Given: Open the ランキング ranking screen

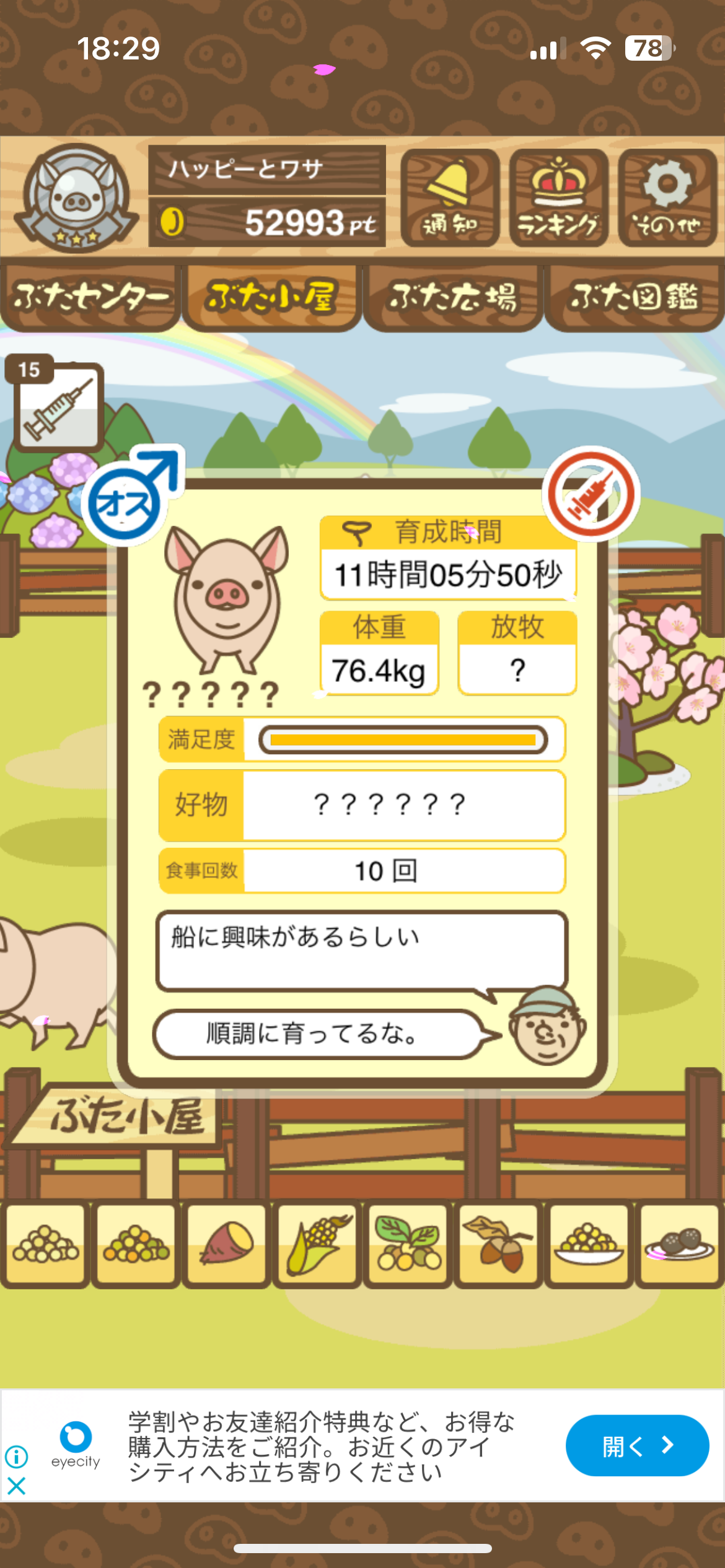Looking at the screenshot, I should [x=558, y=198].
